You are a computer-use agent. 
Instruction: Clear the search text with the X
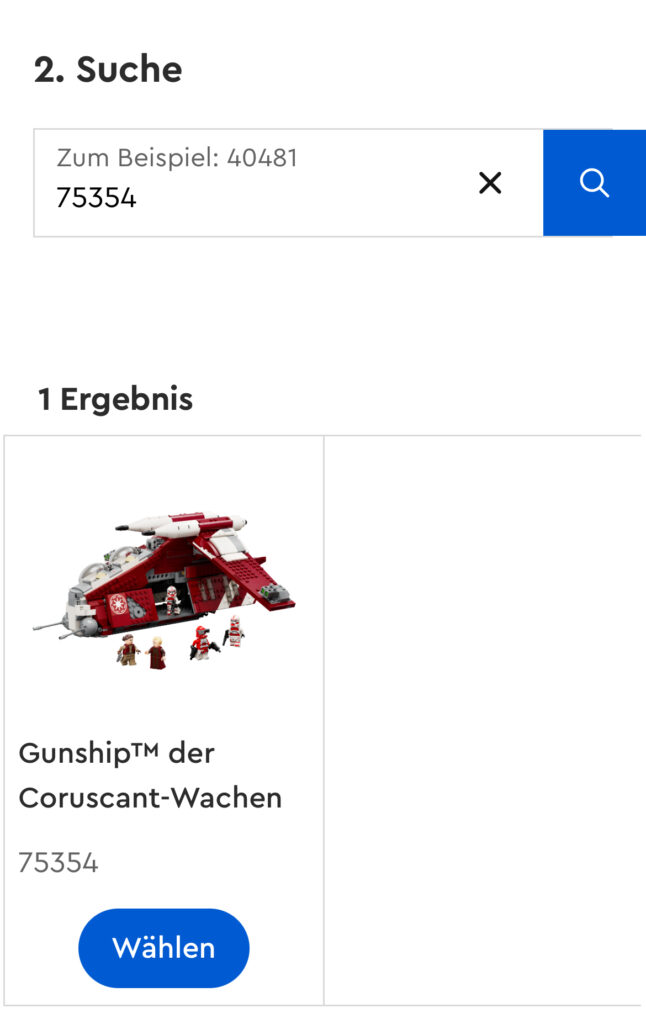[490, 183]
